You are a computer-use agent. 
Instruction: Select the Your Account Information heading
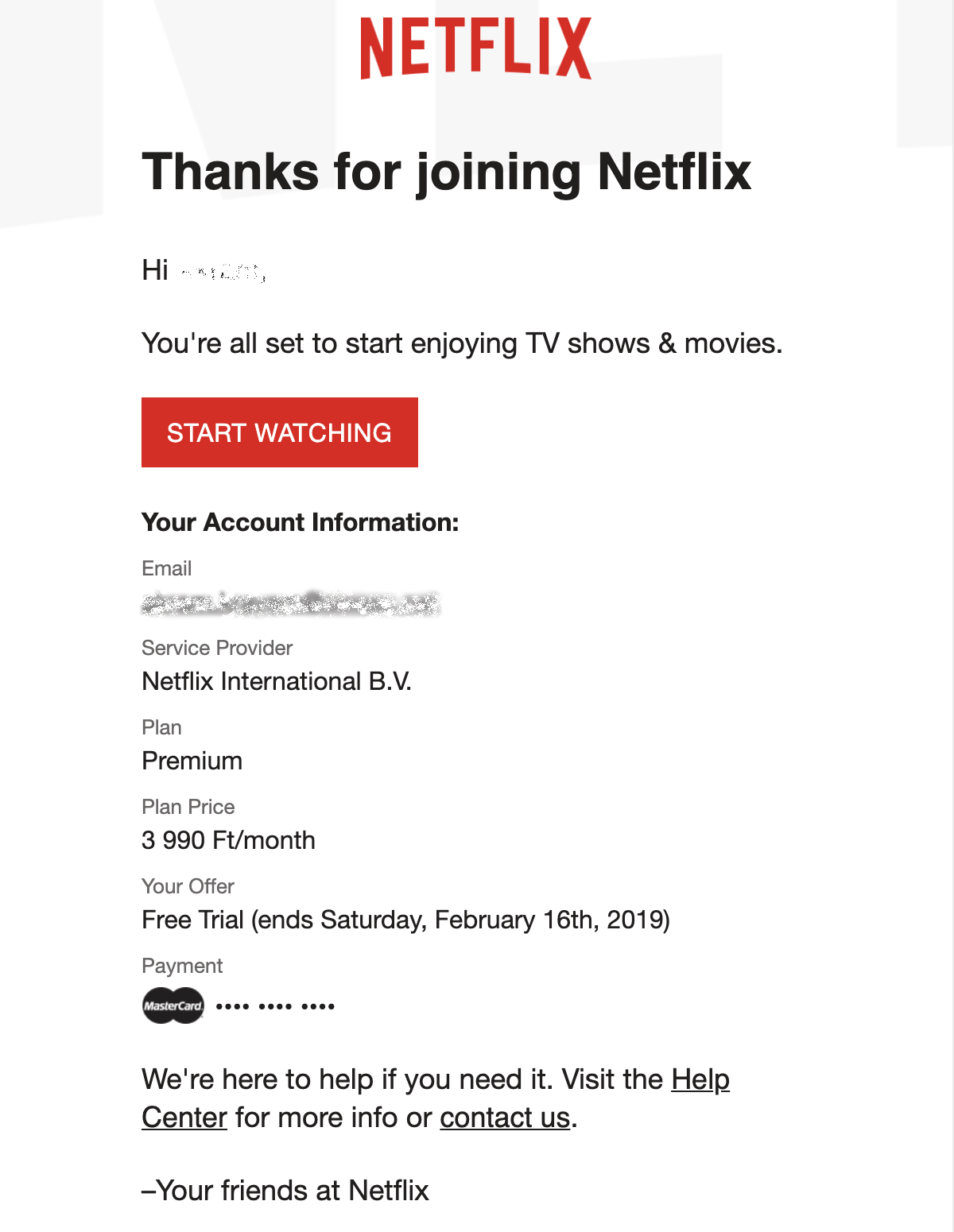click(300, 522)
